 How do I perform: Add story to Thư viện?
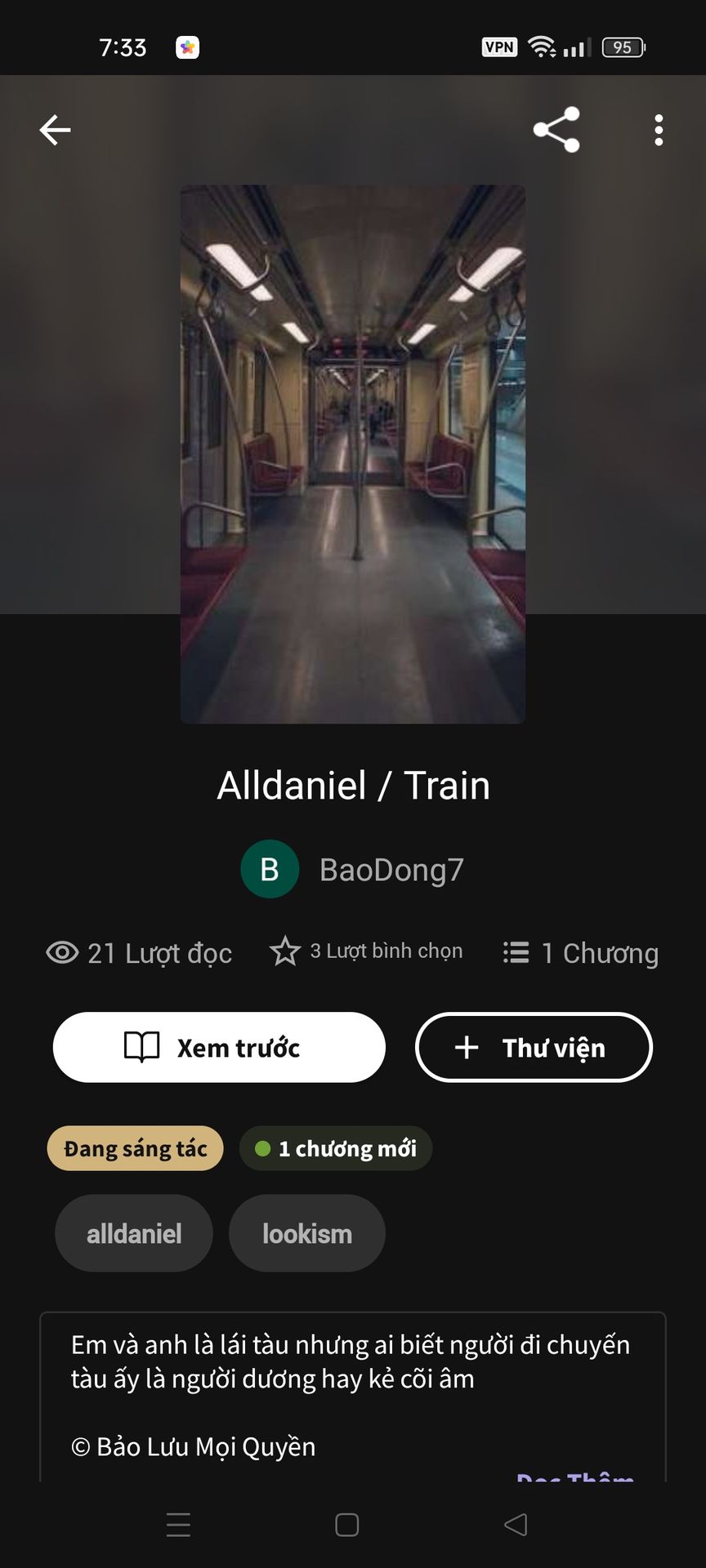point(534,1047)
